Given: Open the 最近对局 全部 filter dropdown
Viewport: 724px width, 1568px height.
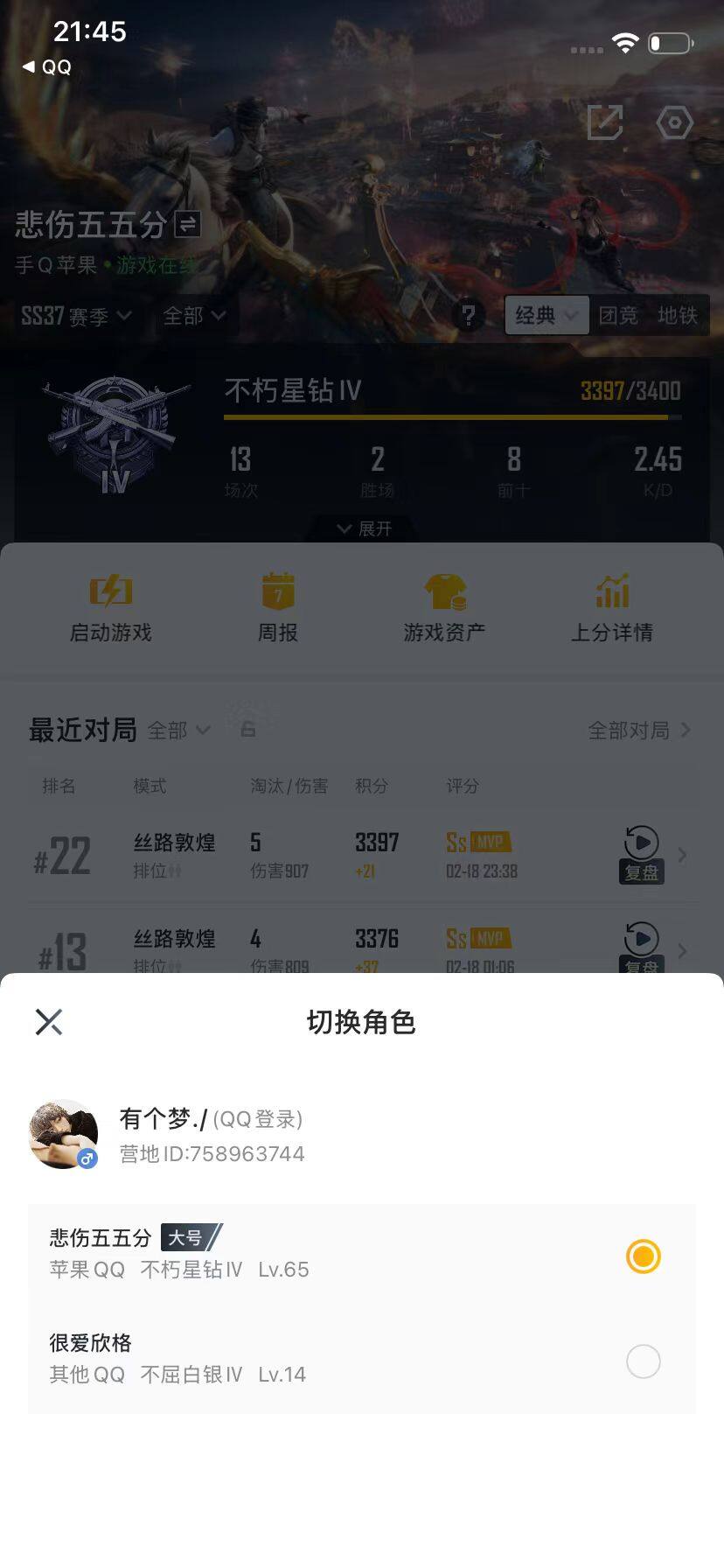Looking at the screenshot, I should point(179,731).
